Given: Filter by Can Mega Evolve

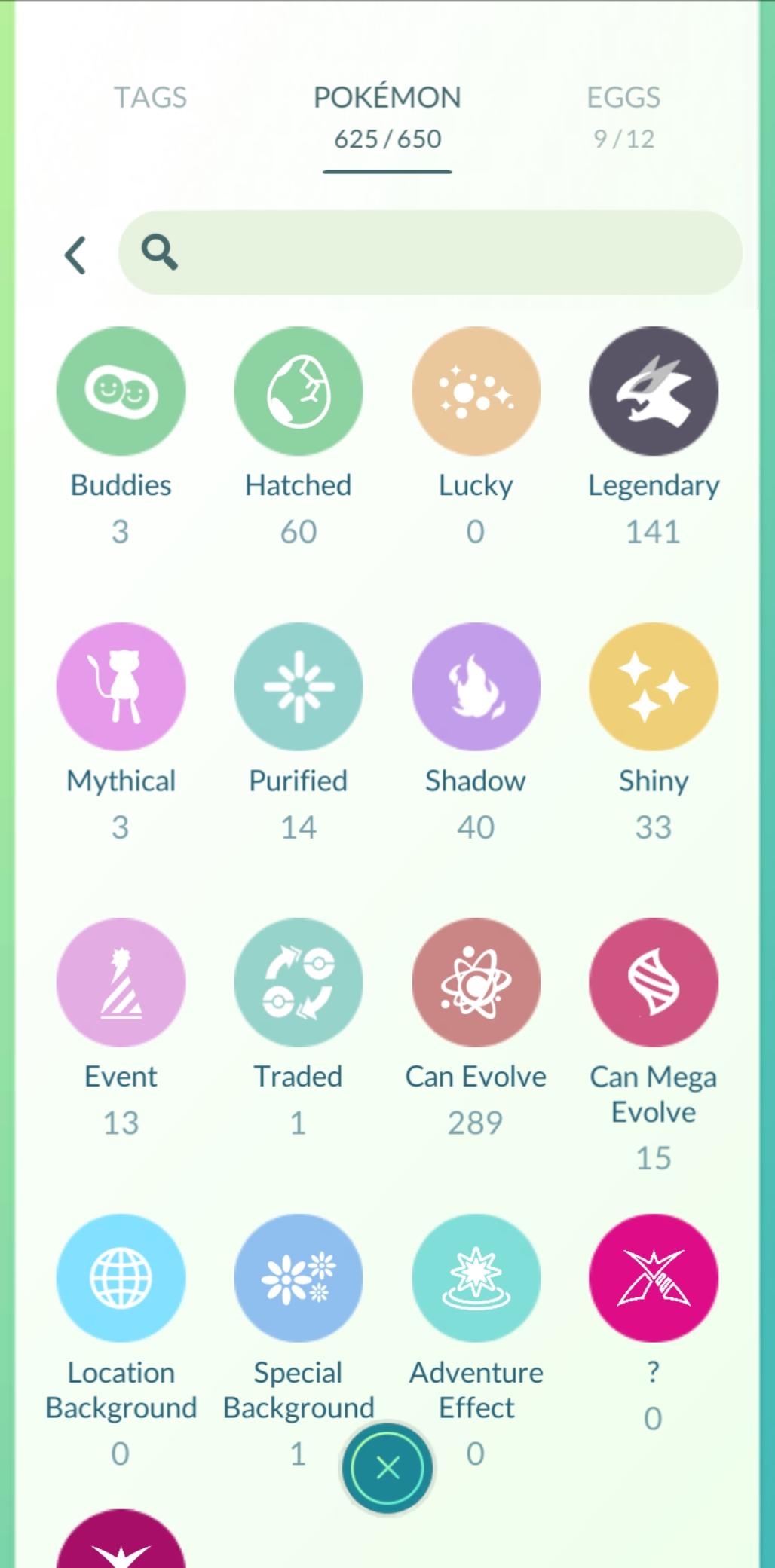Looking at the screenshot, I should (653, 982).
